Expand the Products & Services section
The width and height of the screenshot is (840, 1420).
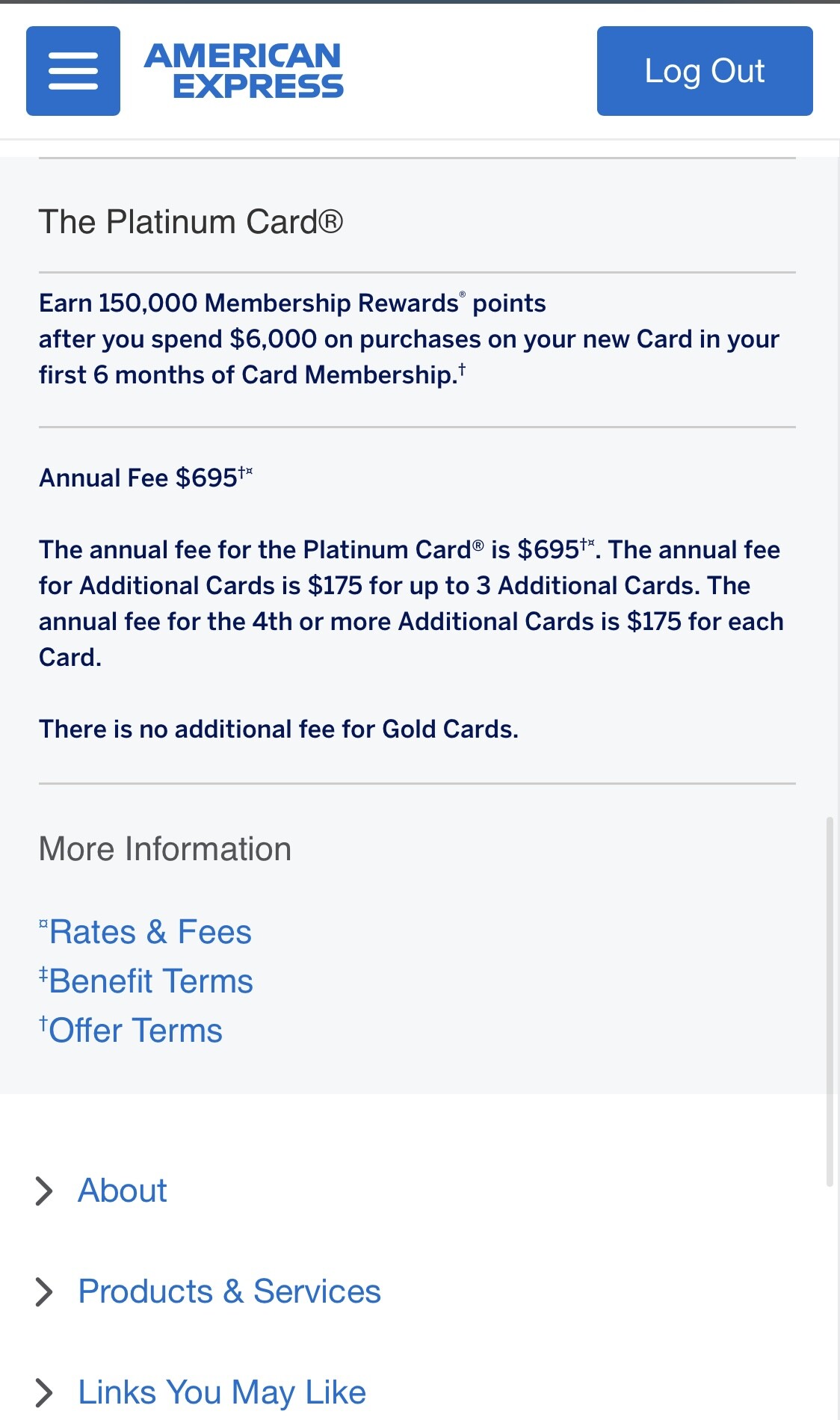[229, 1291]
